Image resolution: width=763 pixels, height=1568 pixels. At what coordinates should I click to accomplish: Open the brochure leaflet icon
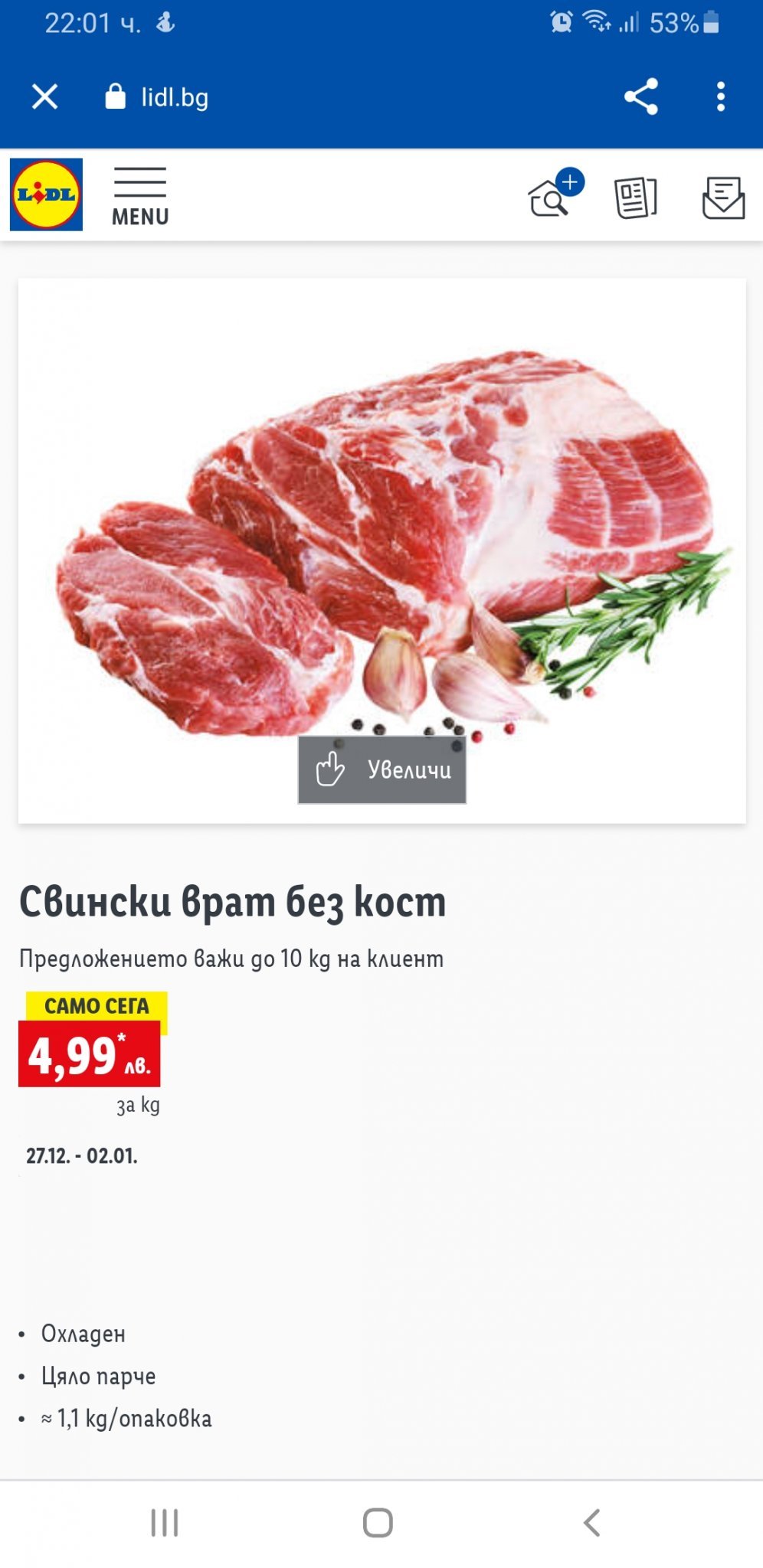click(x=636, y=198)
